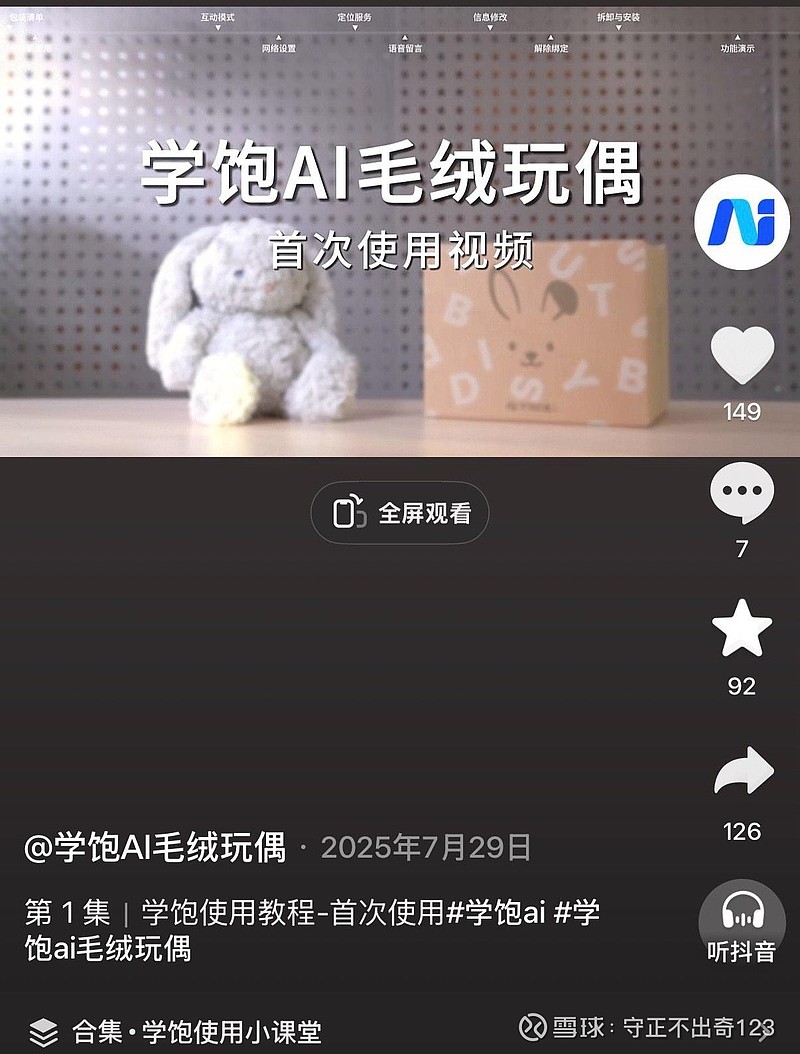Expand the 功能演示 chapter marker
Image resolution: width=800 pixels, height=1054 pixels.
click(x=737, y=46)
